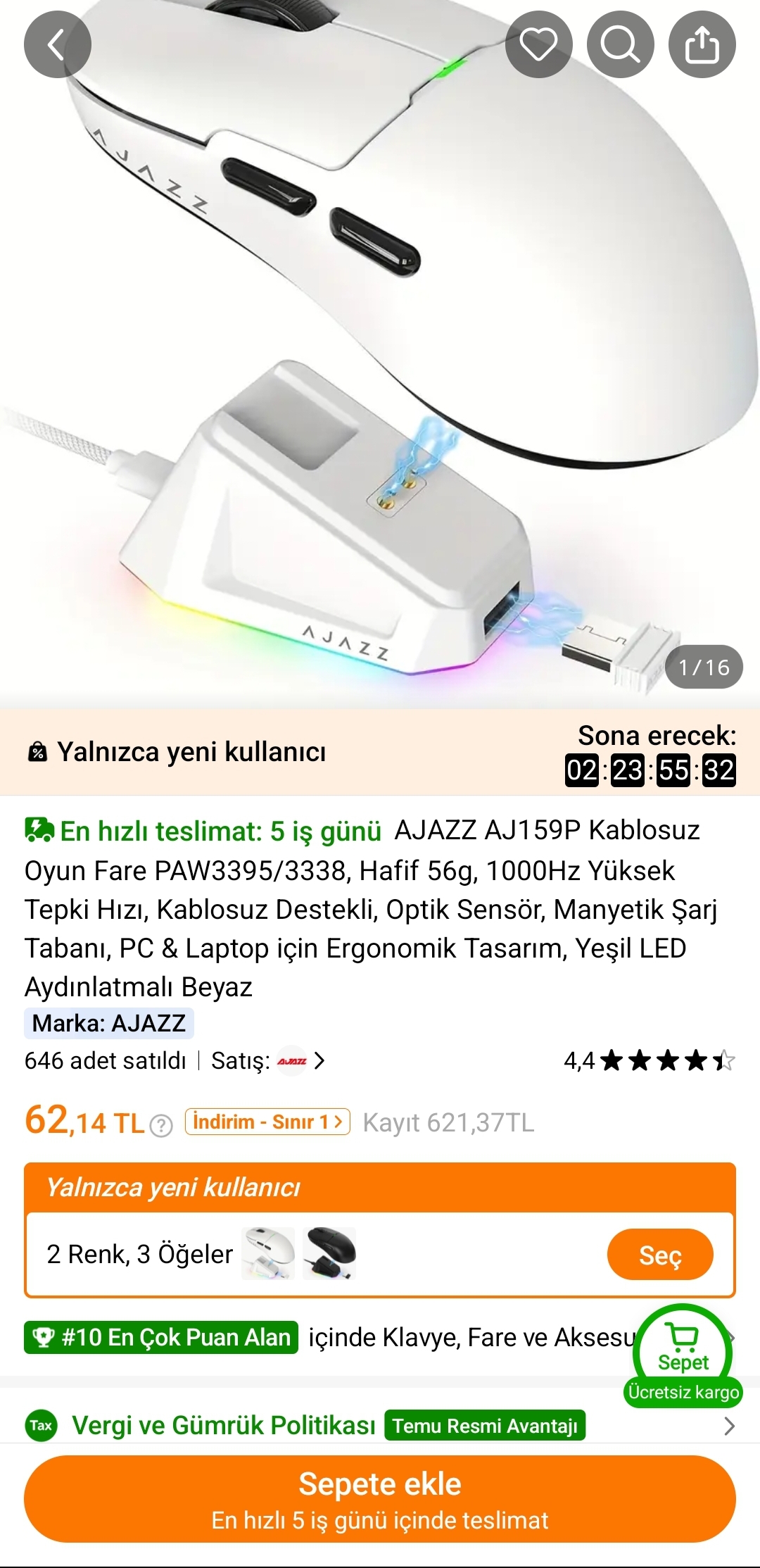Screen dimensions: 760x1568
Task: Add this mouse to favorites
Action: coord(538,44)
